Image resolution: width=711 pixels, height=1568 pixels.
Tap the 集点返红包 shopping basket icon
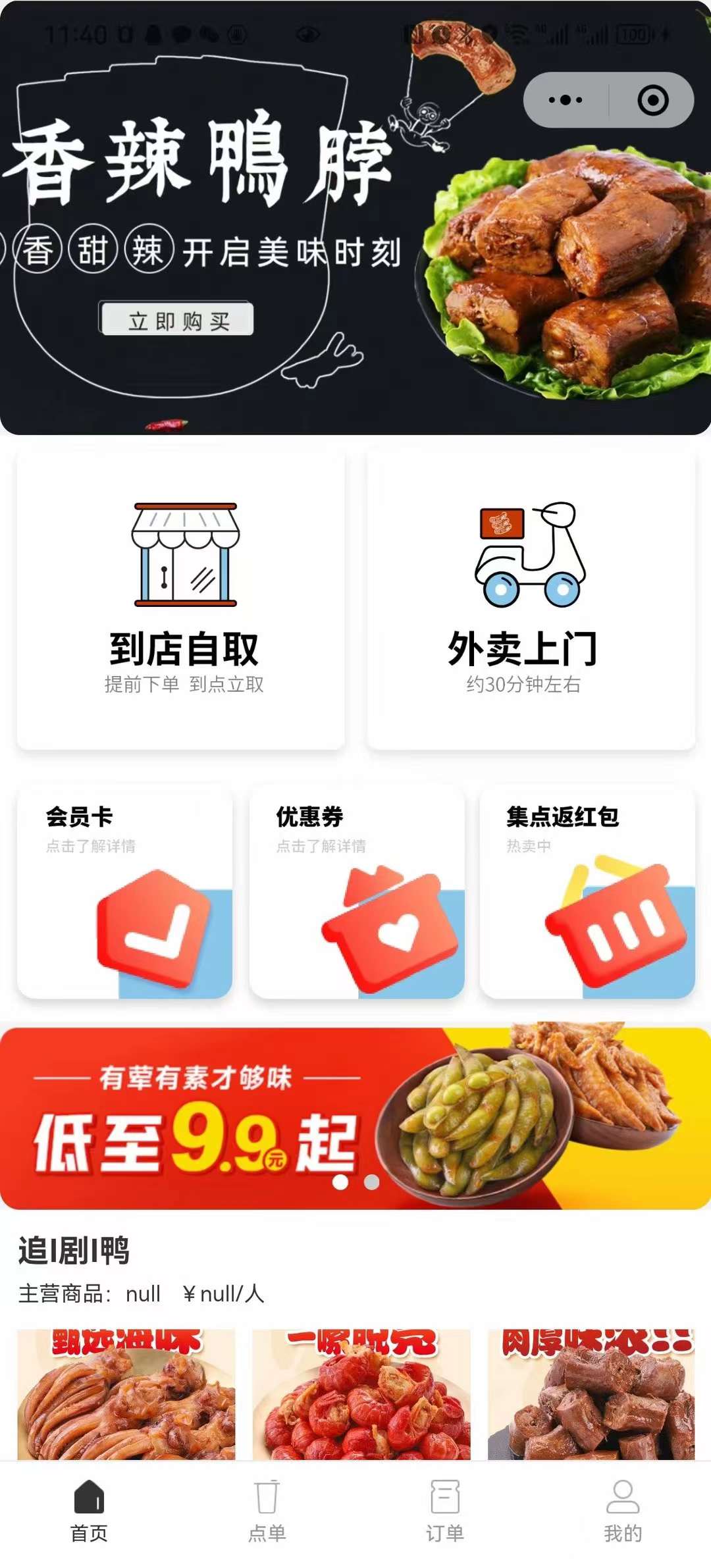[616, 931]
